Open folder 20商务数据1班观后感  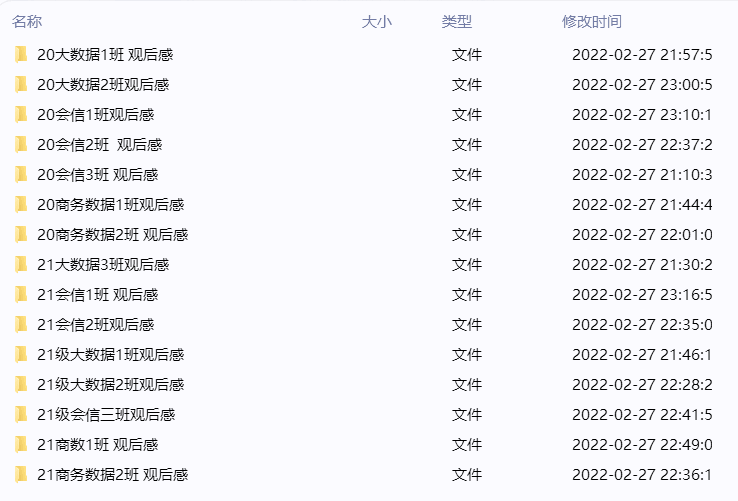click(x=110, y=205)
